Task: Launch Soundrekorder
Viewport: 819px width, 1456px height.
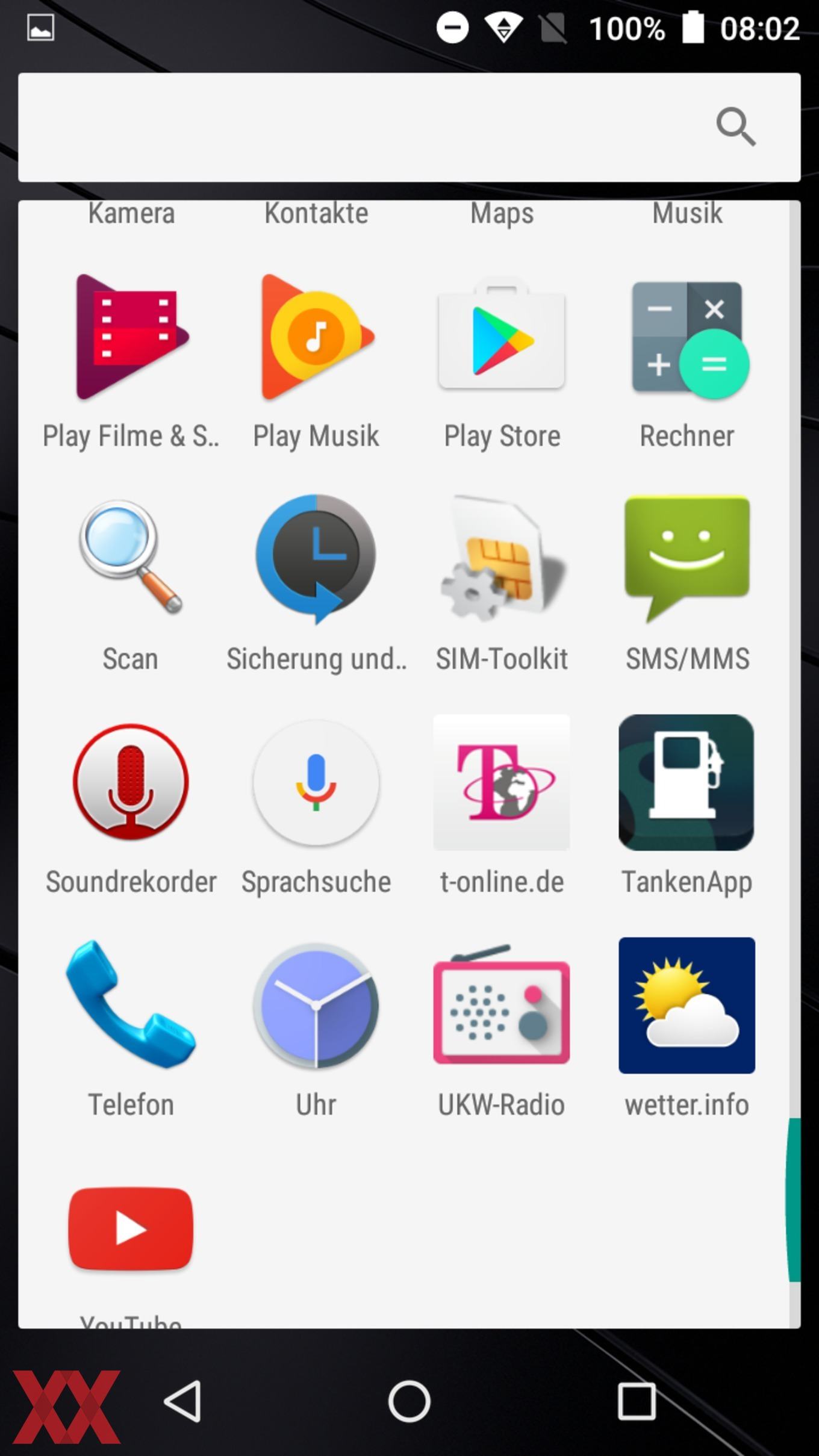Action: [x=131, y=782]
